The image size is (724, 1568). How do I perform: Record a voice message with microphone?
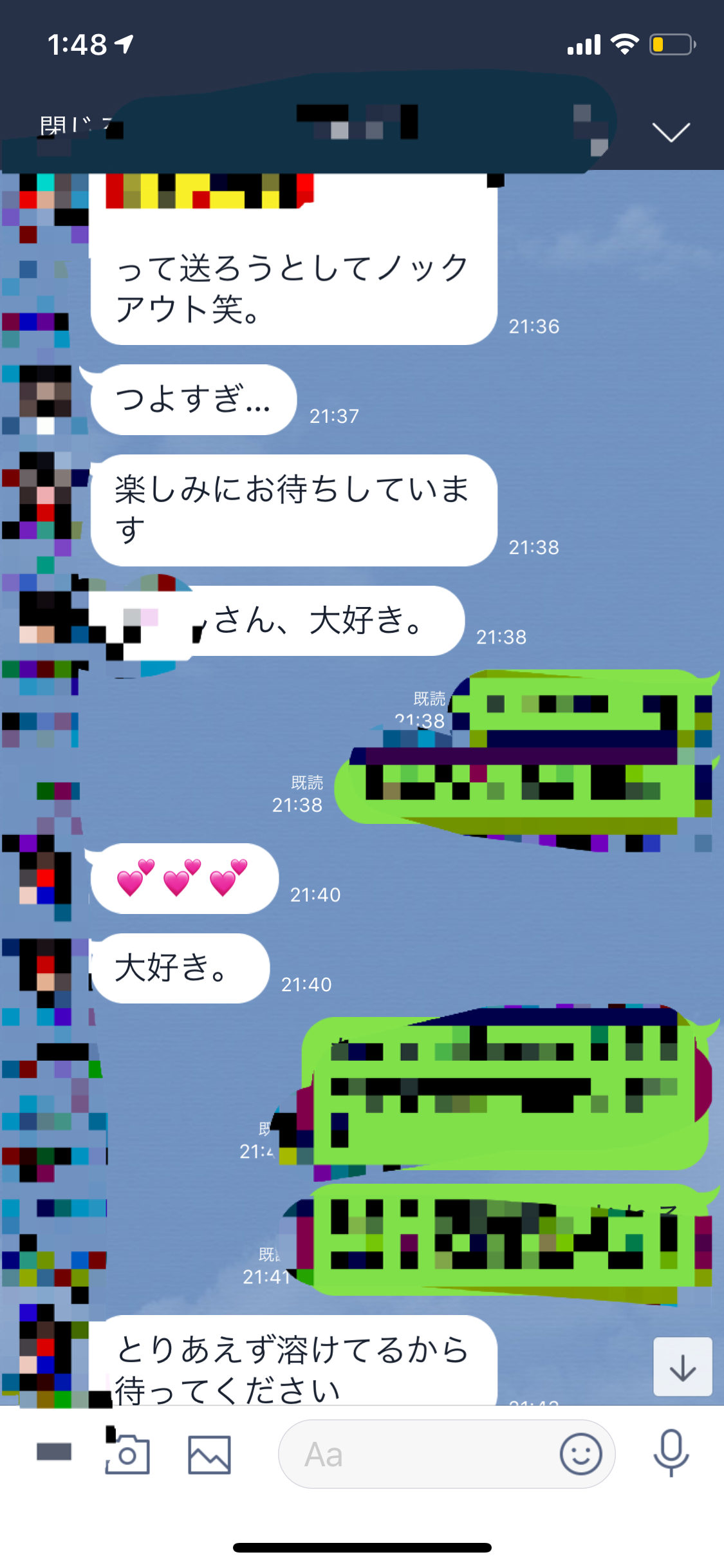(671, 1453)
